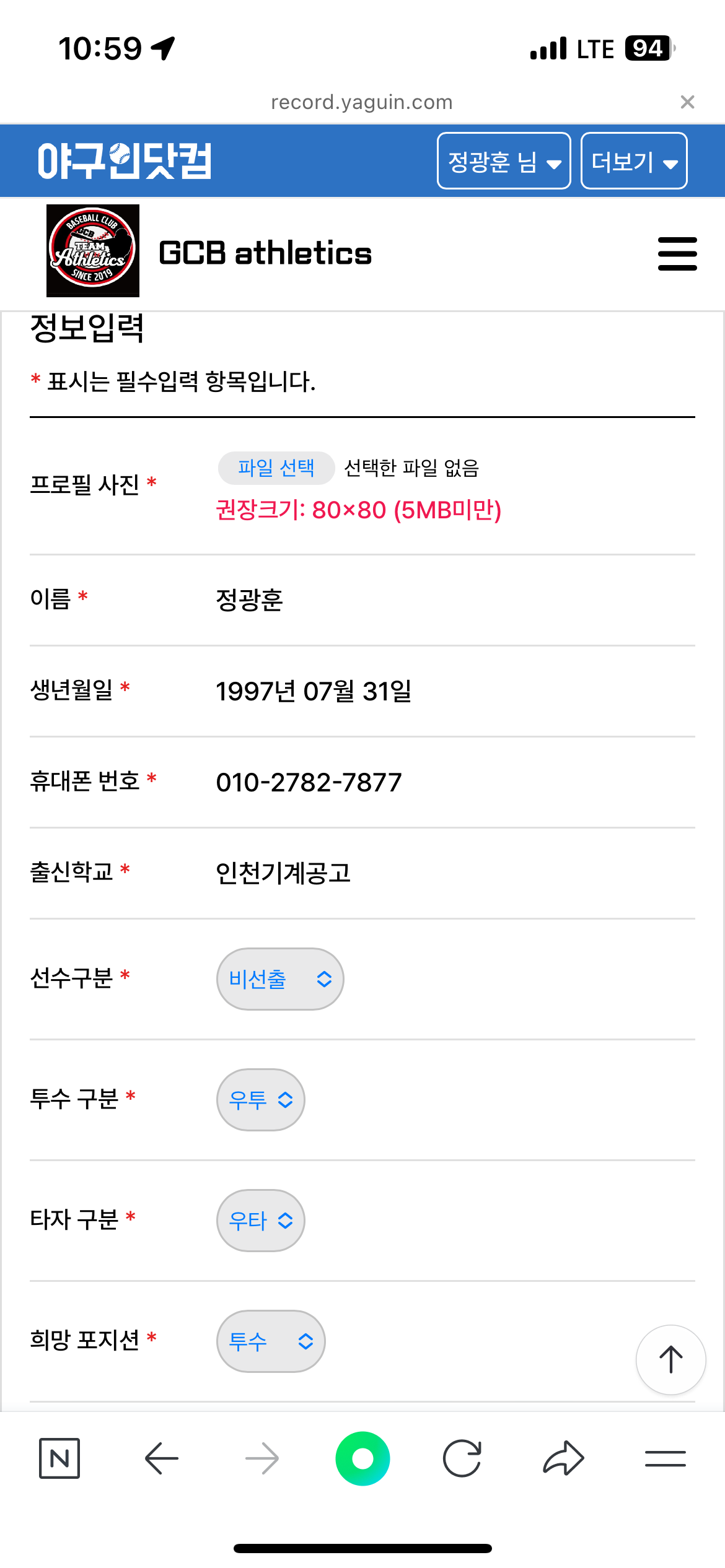Open the Naver N home button
Screen dimensions: 725x1568
click(59, 1458)
